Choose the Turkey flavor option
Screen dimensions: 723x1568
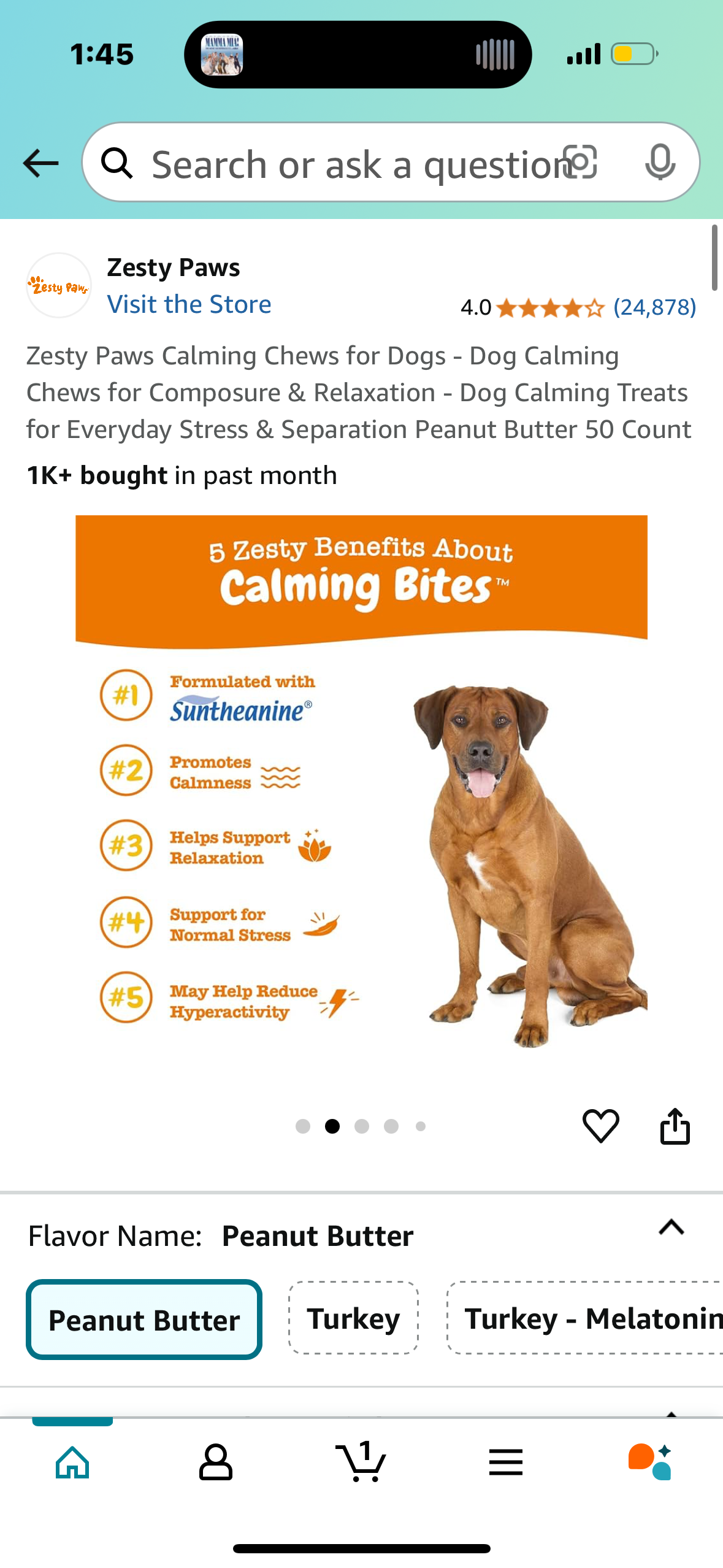coord(353,1318)
